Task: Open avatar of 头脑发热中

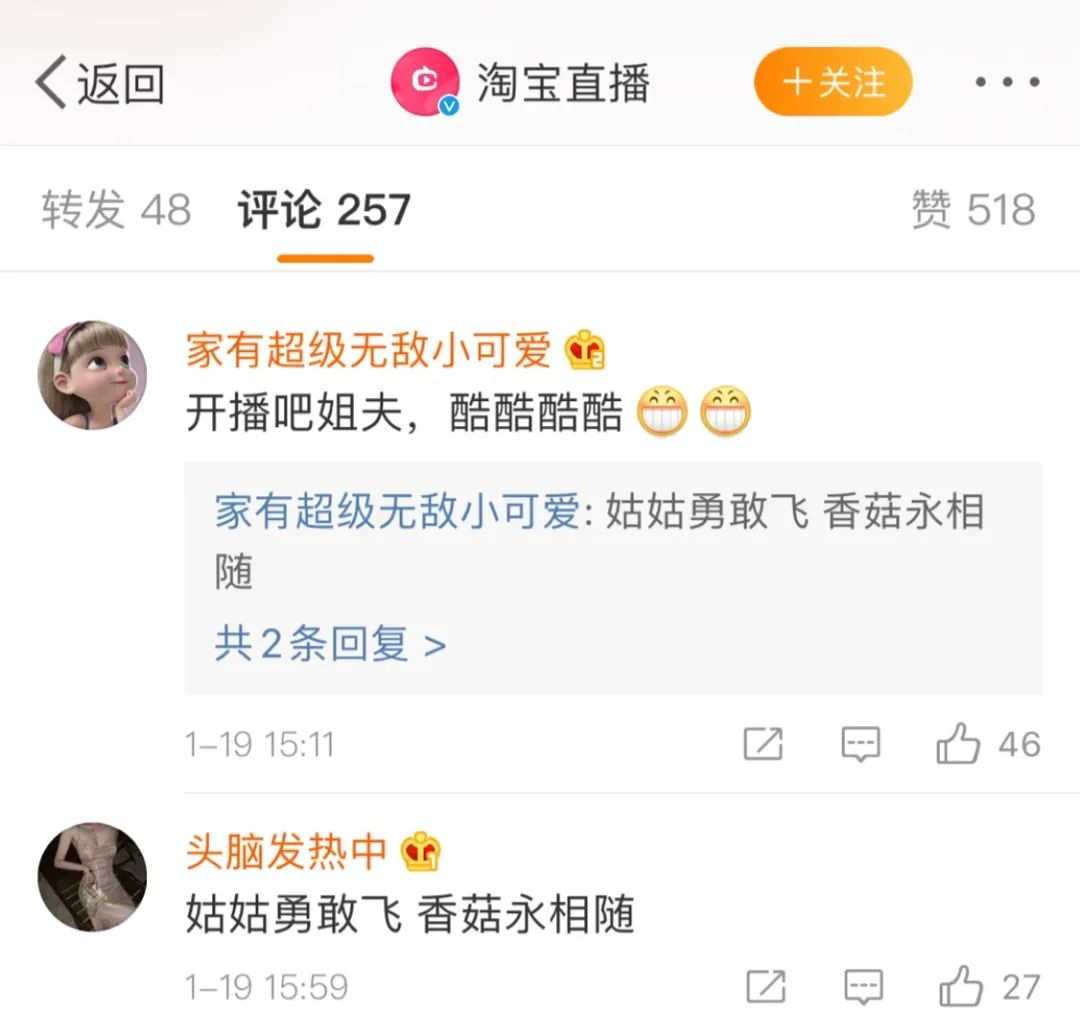Action: pos(92,877)
